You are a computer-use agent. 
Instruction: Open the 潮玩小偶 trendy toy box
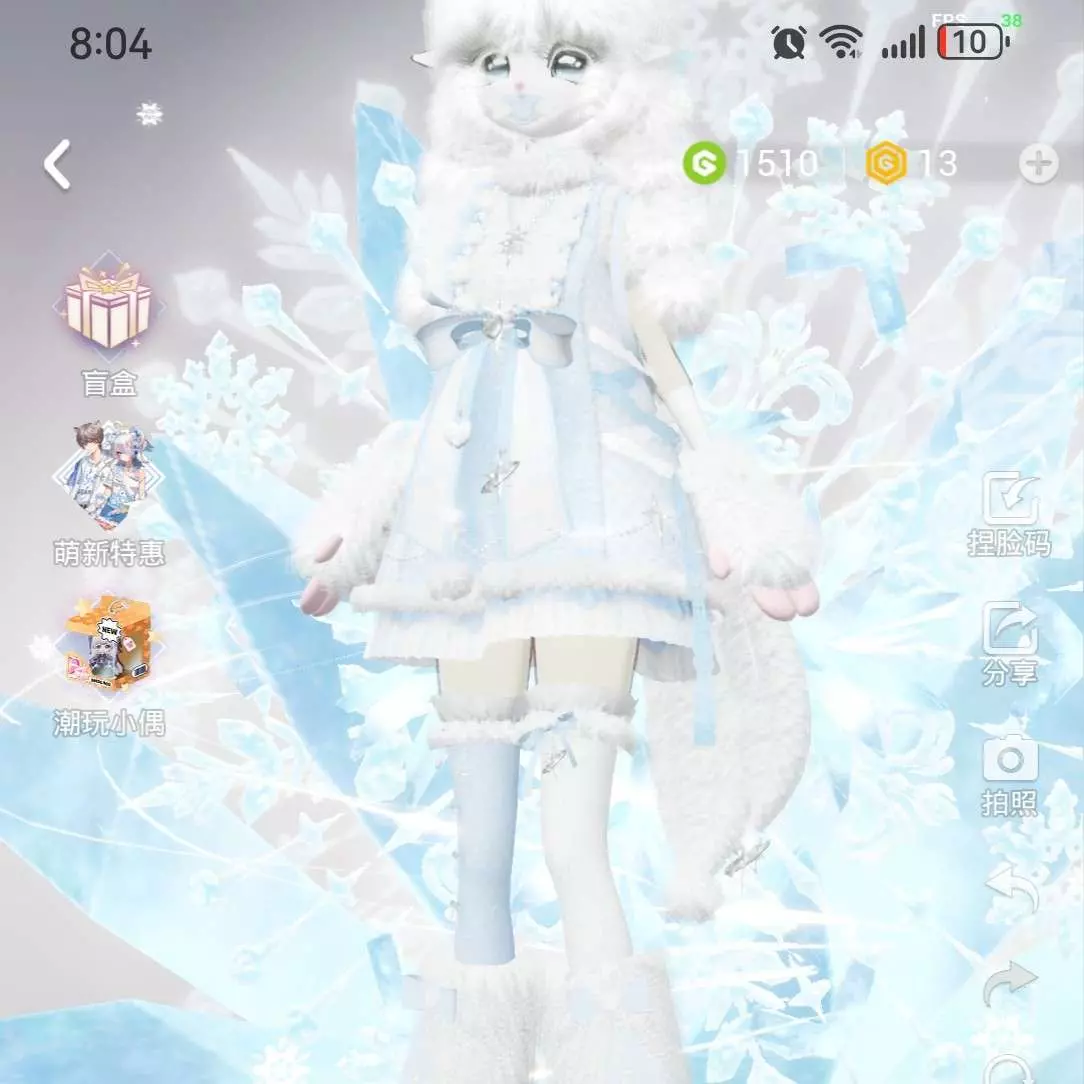pos(108,645)
